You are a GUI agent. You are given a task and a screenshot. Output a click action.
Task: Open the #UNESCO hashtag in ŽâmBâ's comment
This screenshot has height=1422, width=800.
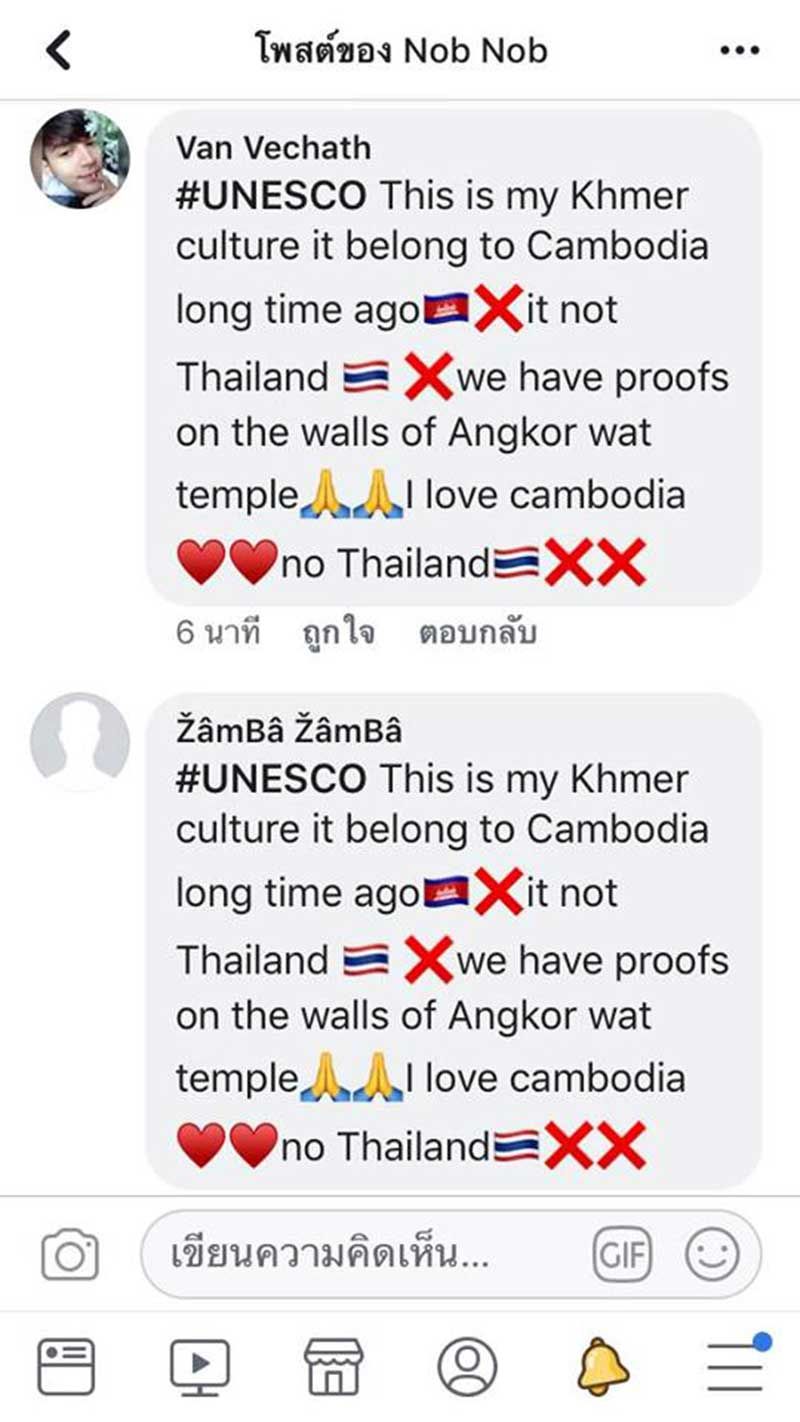[272, 779]
